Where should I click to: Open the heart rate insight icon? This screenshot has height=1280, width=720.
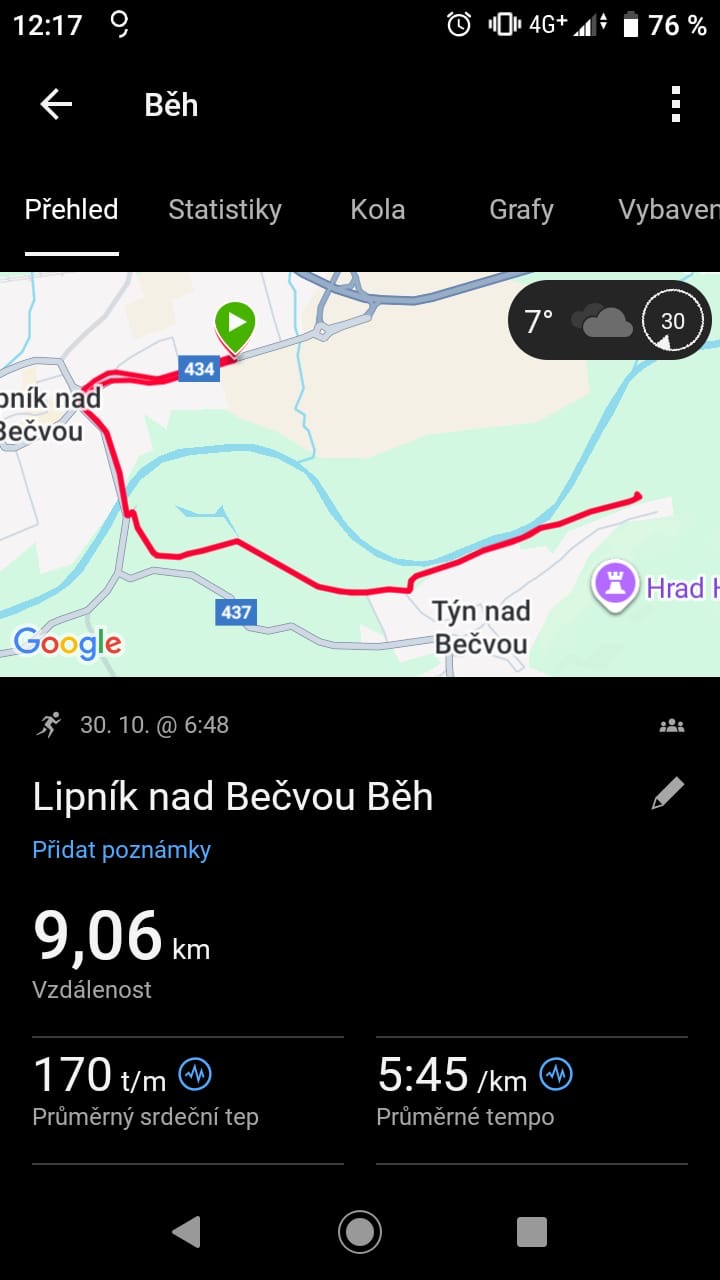tap(195, 1075)
